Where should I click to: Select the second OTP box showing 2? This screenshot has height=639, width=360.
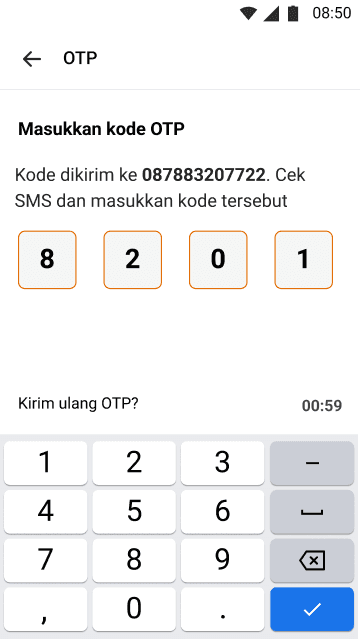[x=133, y=260]
